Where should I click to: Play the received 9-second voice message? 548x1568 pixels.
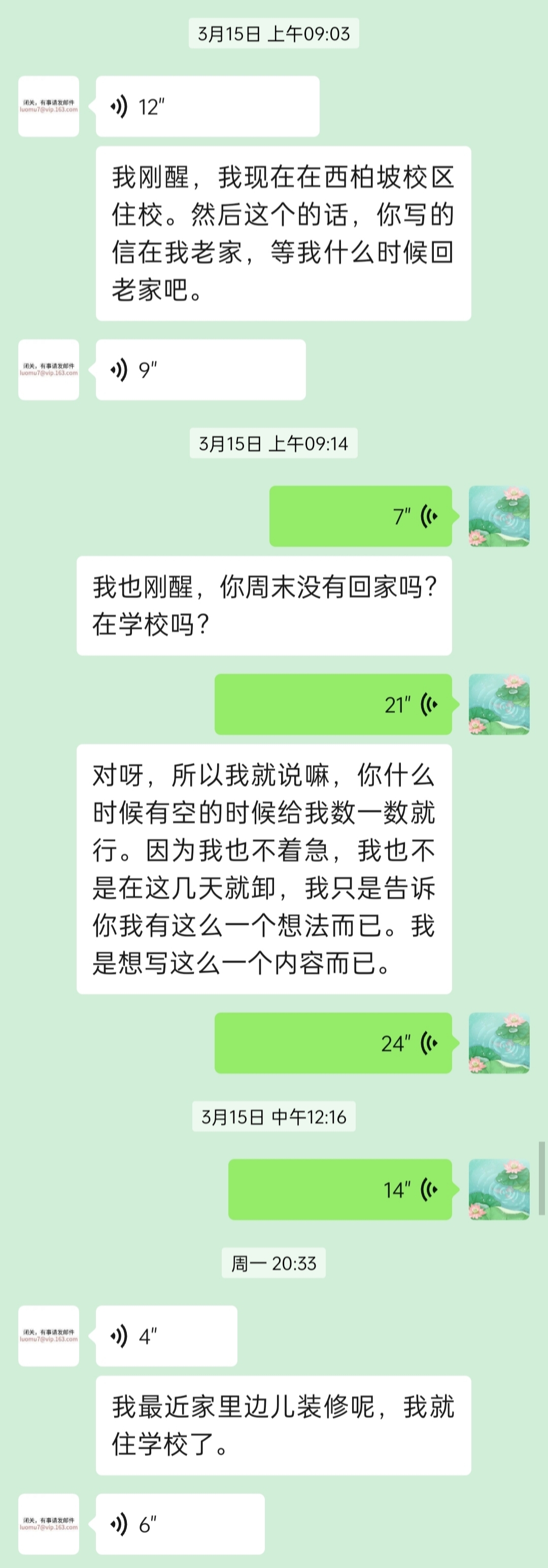[200, 370]
